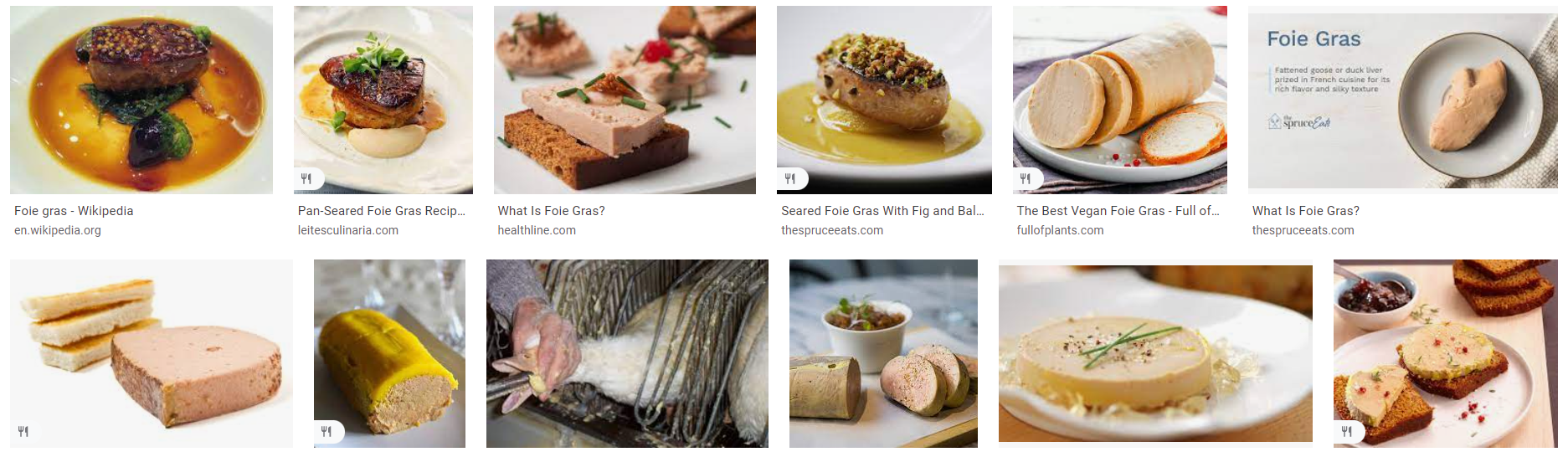Open the healthline.com What Is Foie Gras image
This screenshot has width=1568, height=452.
[x=625, y=100]
